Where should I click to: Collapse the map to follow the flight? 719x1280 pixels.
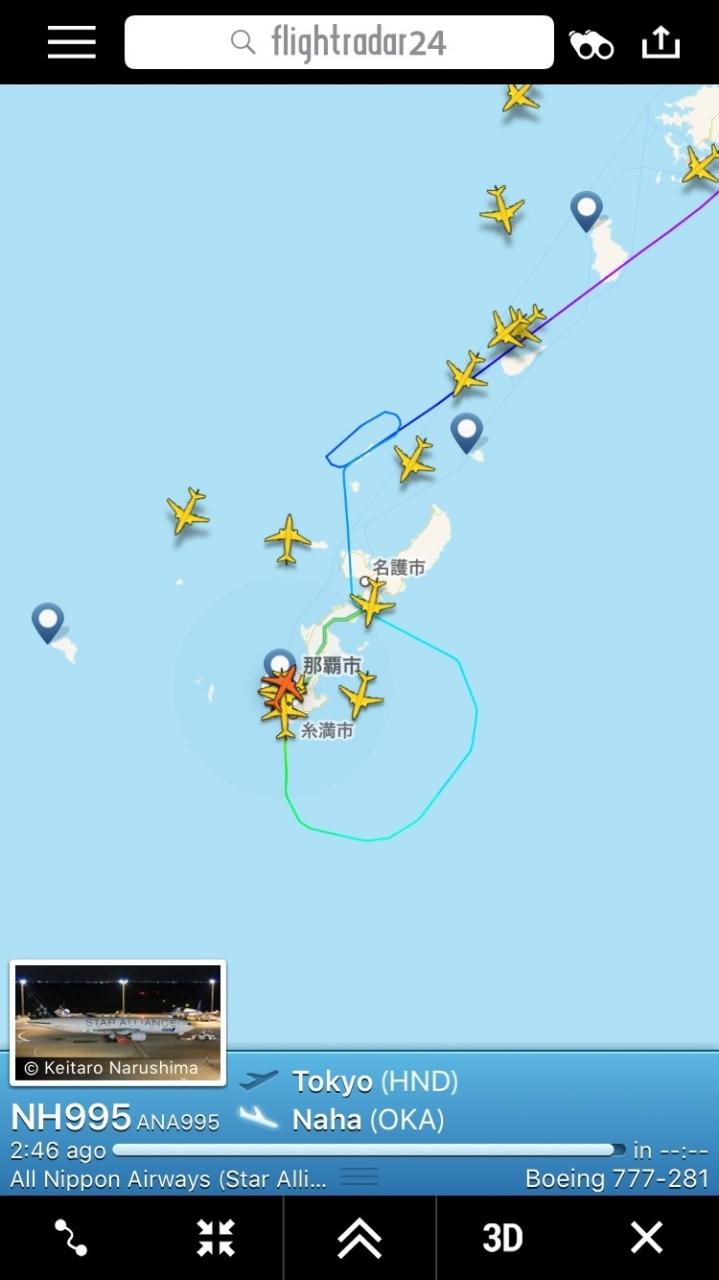point(215,1238)
